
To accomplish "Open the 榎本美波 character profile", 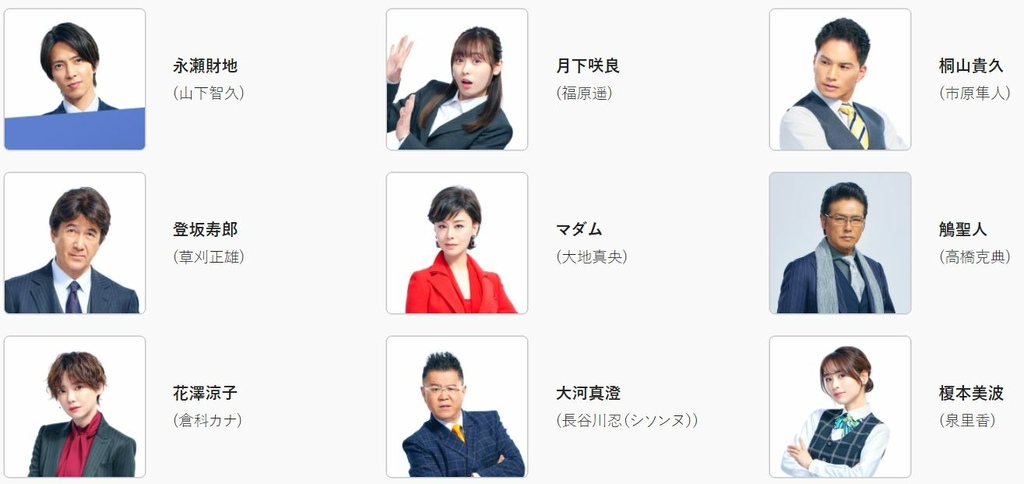I will point(840,406).
